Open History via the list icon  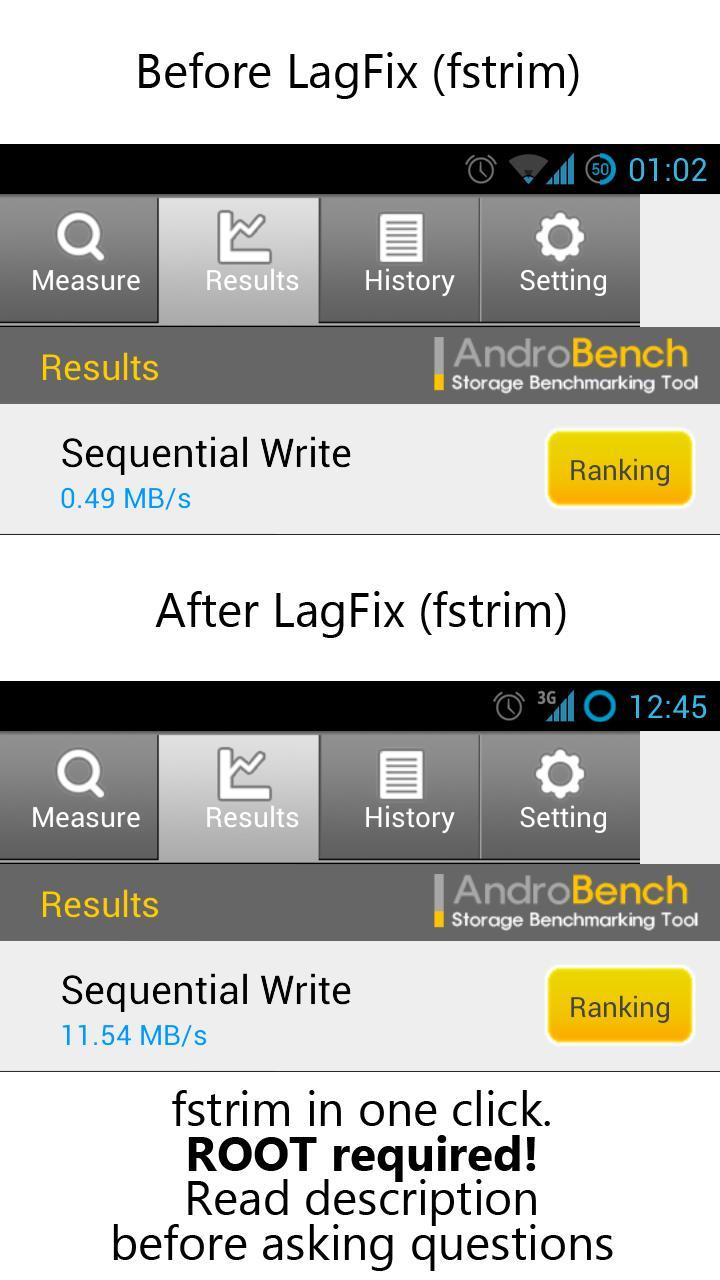pyautogui.click(x=405, y=237)
